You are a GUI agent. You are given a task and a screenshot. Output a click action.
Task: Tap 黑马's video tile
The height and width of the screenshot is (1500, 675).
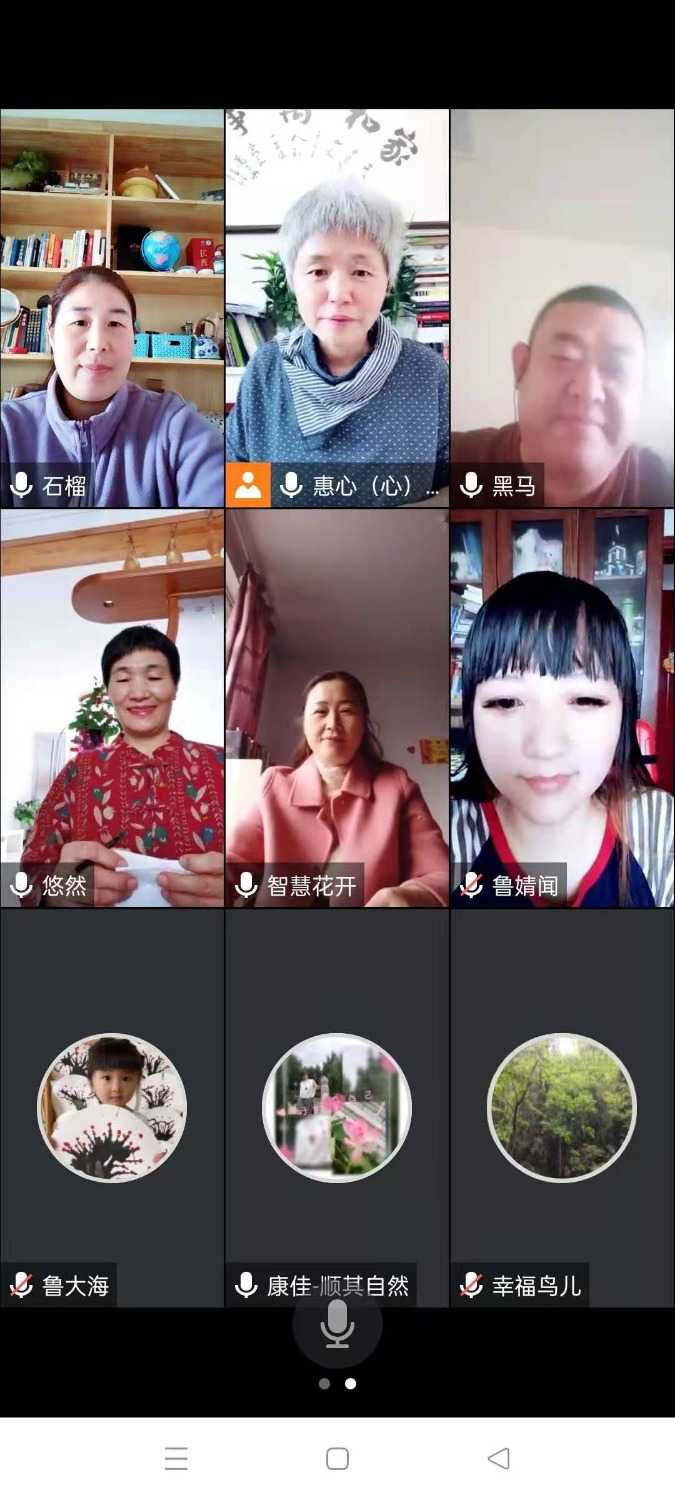pyautogui.click(x=562, y=308)
